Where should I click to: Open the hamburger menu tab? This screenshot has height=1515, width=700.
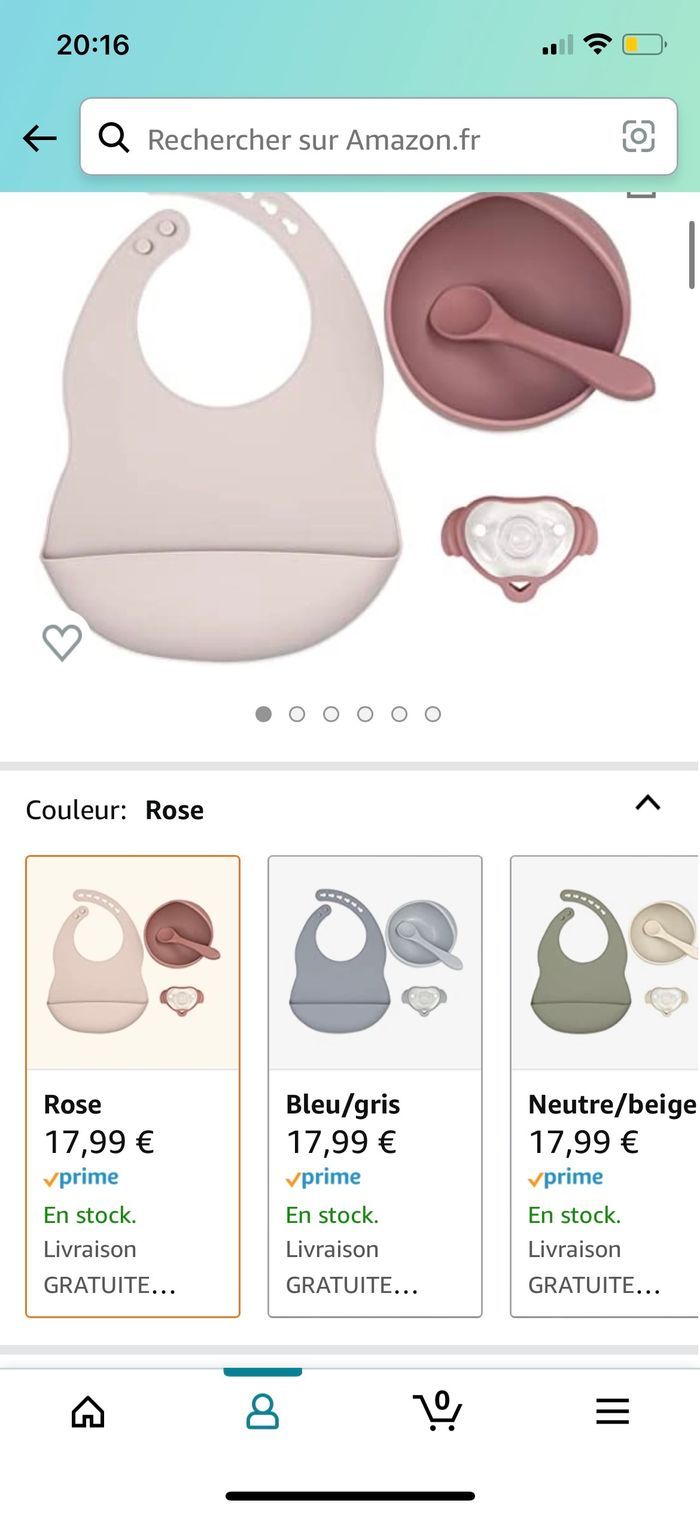tap(612, 1411)
